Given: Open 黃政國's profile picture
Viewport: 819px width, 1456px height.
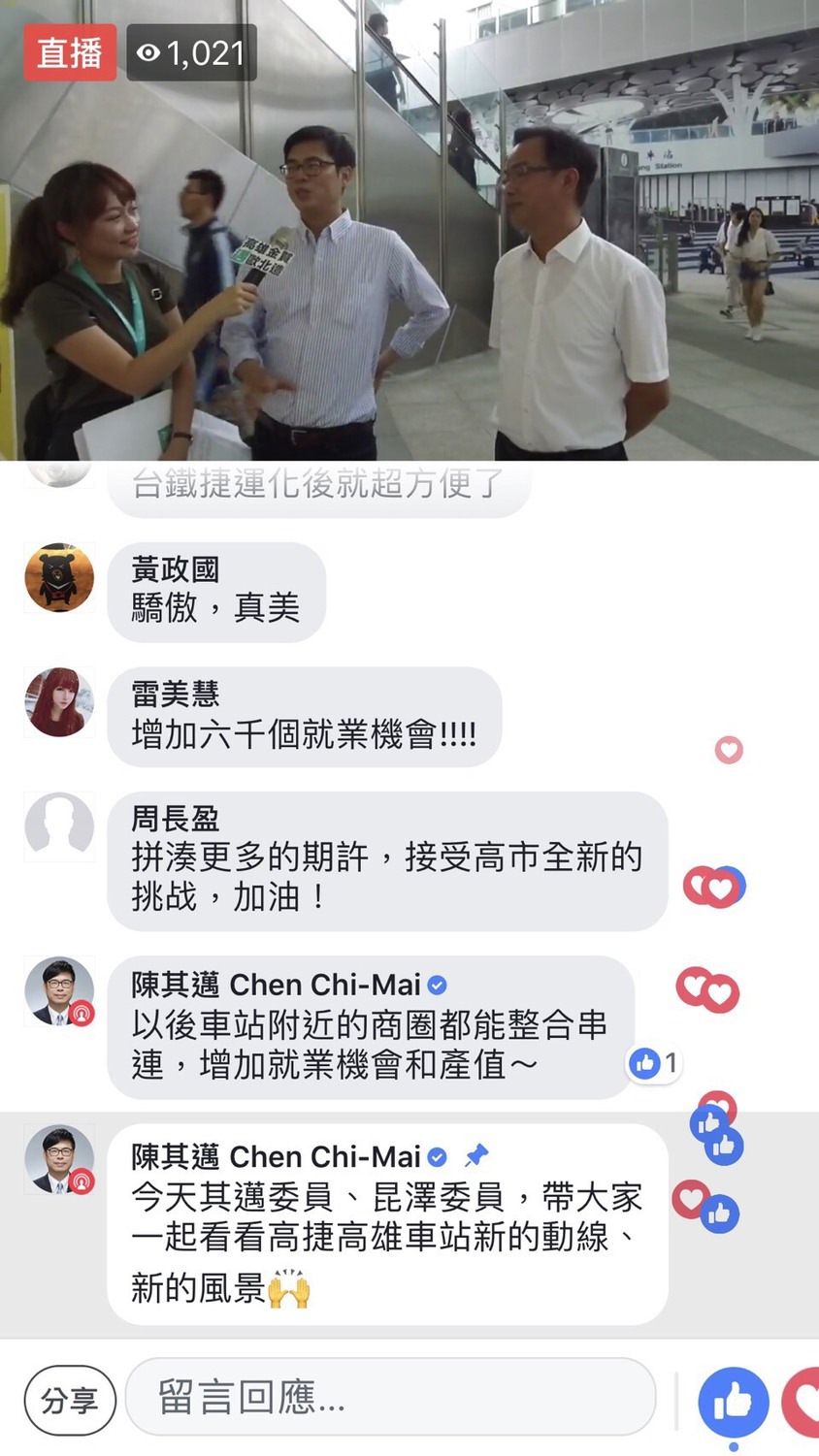Looking at the screenshot, I should click(59, 578).
